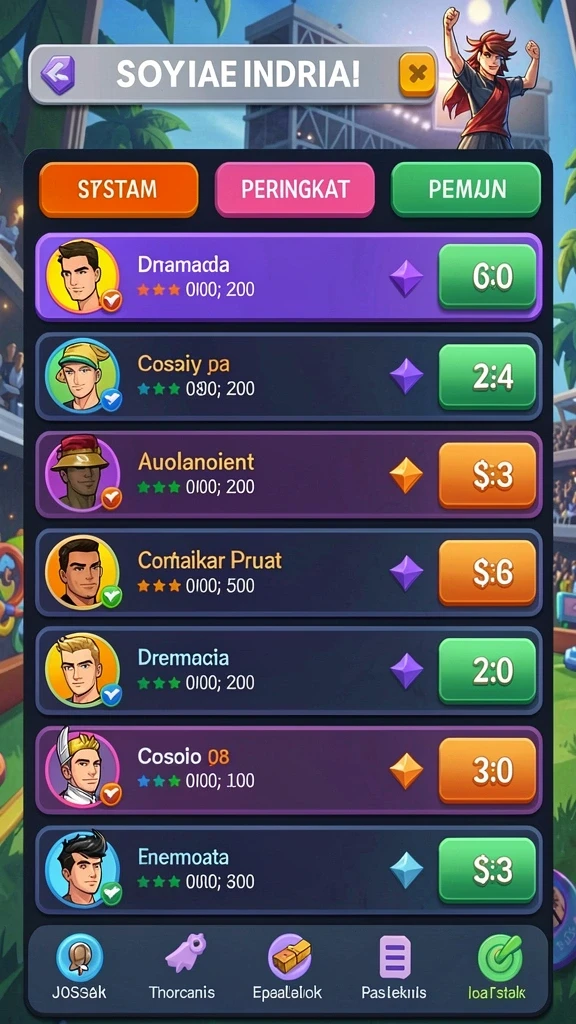The width and height of the screenshot is (576, 1024).
Task: Tap the $:3 button for Auolanoient
Action: pos(487,475)
